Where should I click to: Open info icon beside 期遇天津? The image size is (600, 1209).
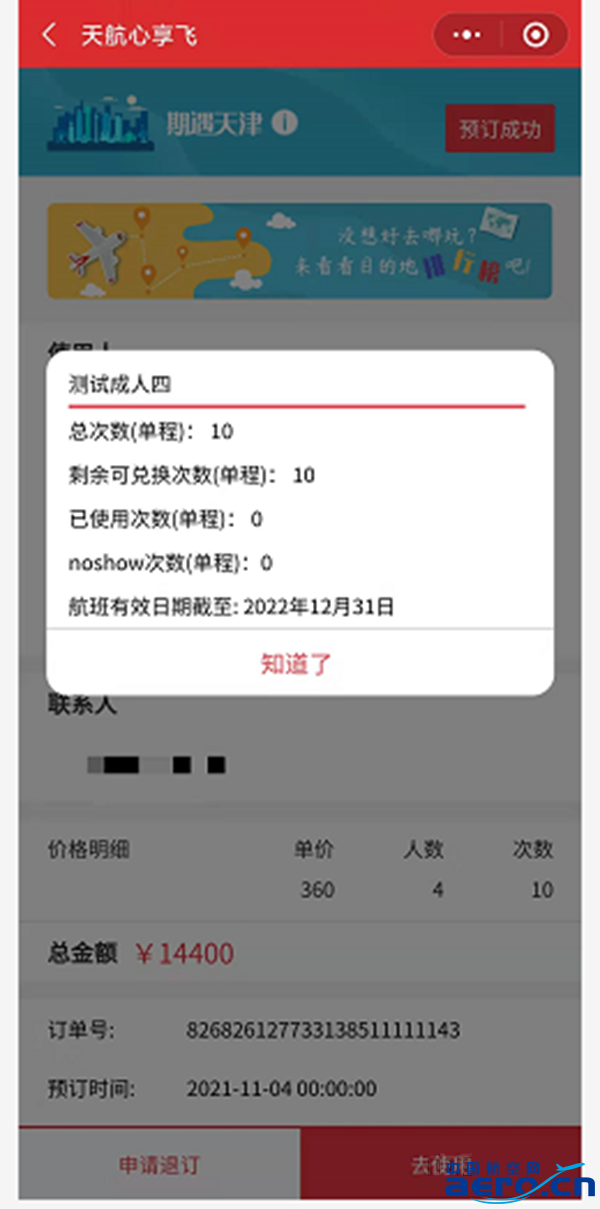pos(285,124)
